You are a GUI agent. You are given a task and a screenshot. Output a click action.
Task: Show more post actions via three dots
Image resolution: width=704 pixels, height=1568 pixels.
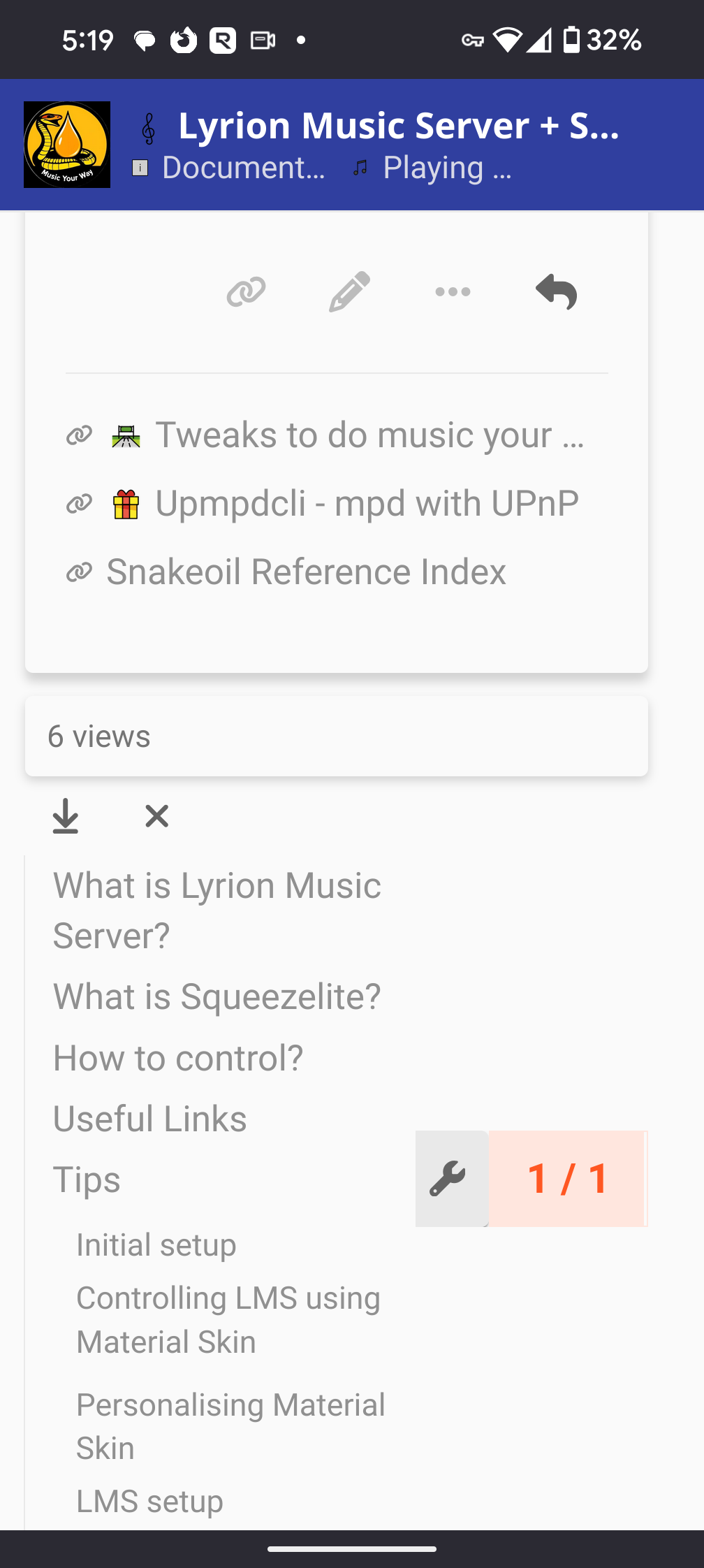(x=453, y=291)
